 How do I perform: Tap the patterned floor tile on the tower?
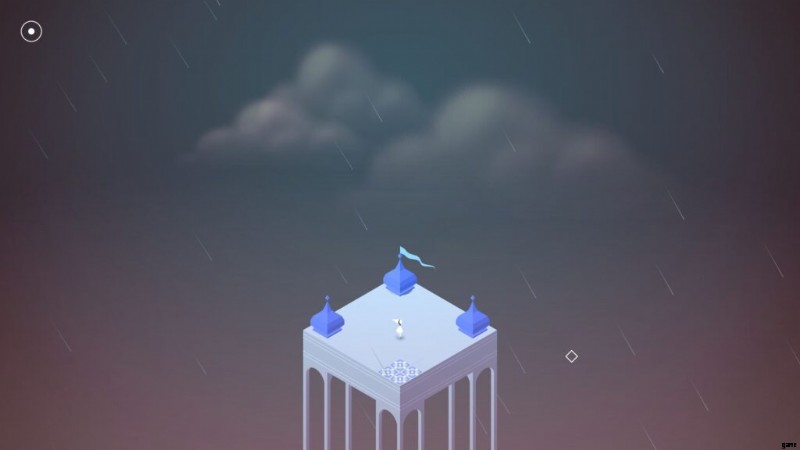pos(400,373)
